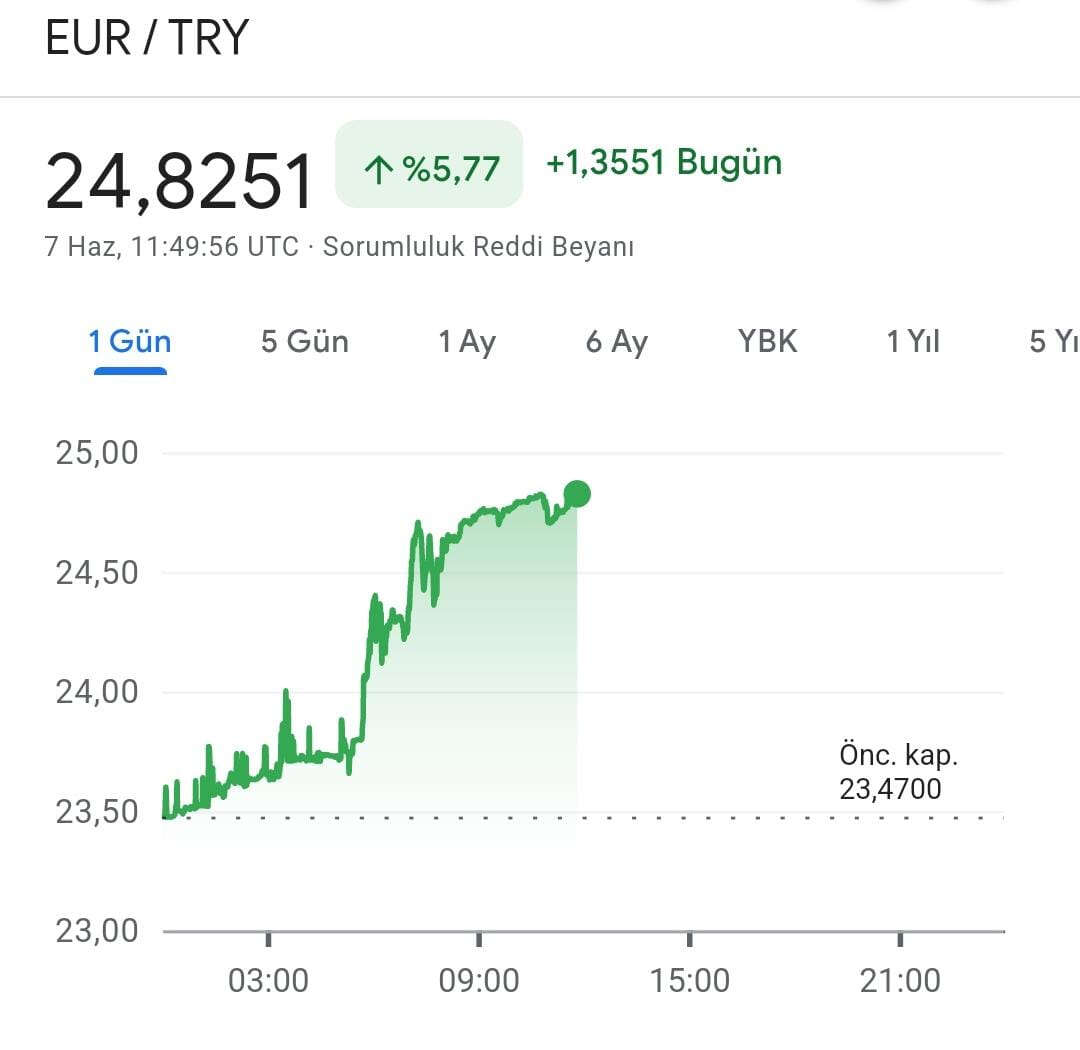Switch to the 6 Ay range
1080x1050 pixels.
pyautogui.click(x=617, y=342)
